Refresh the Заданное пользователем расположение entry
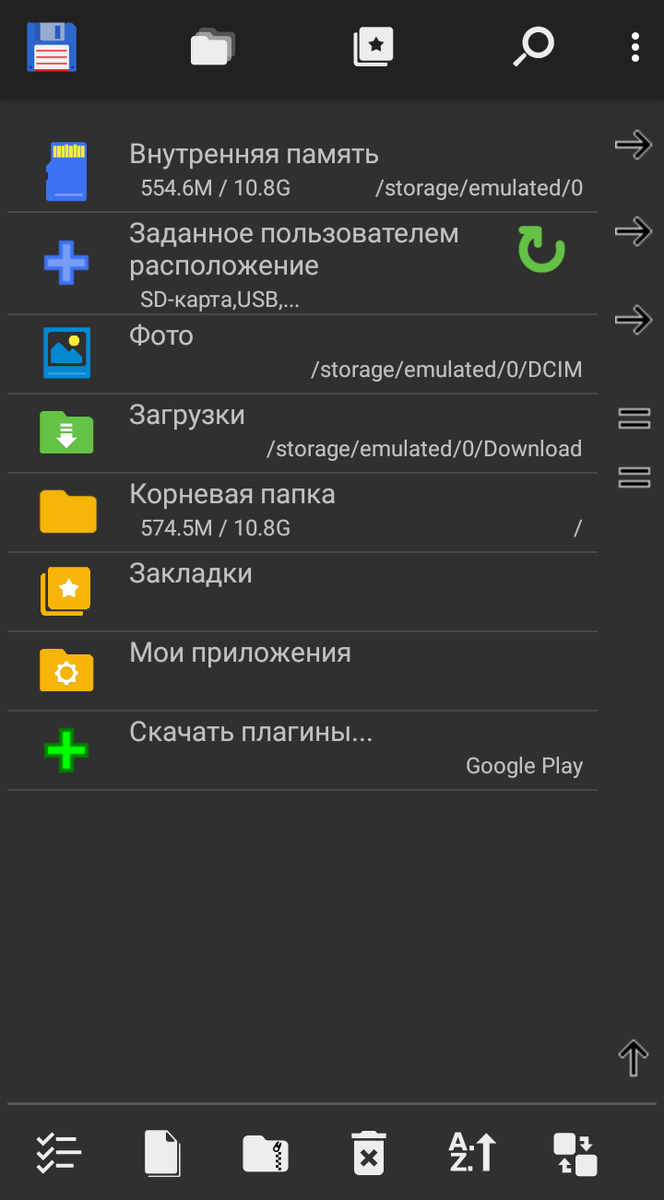Viewport: 664px width, 1200px height. 542,250
